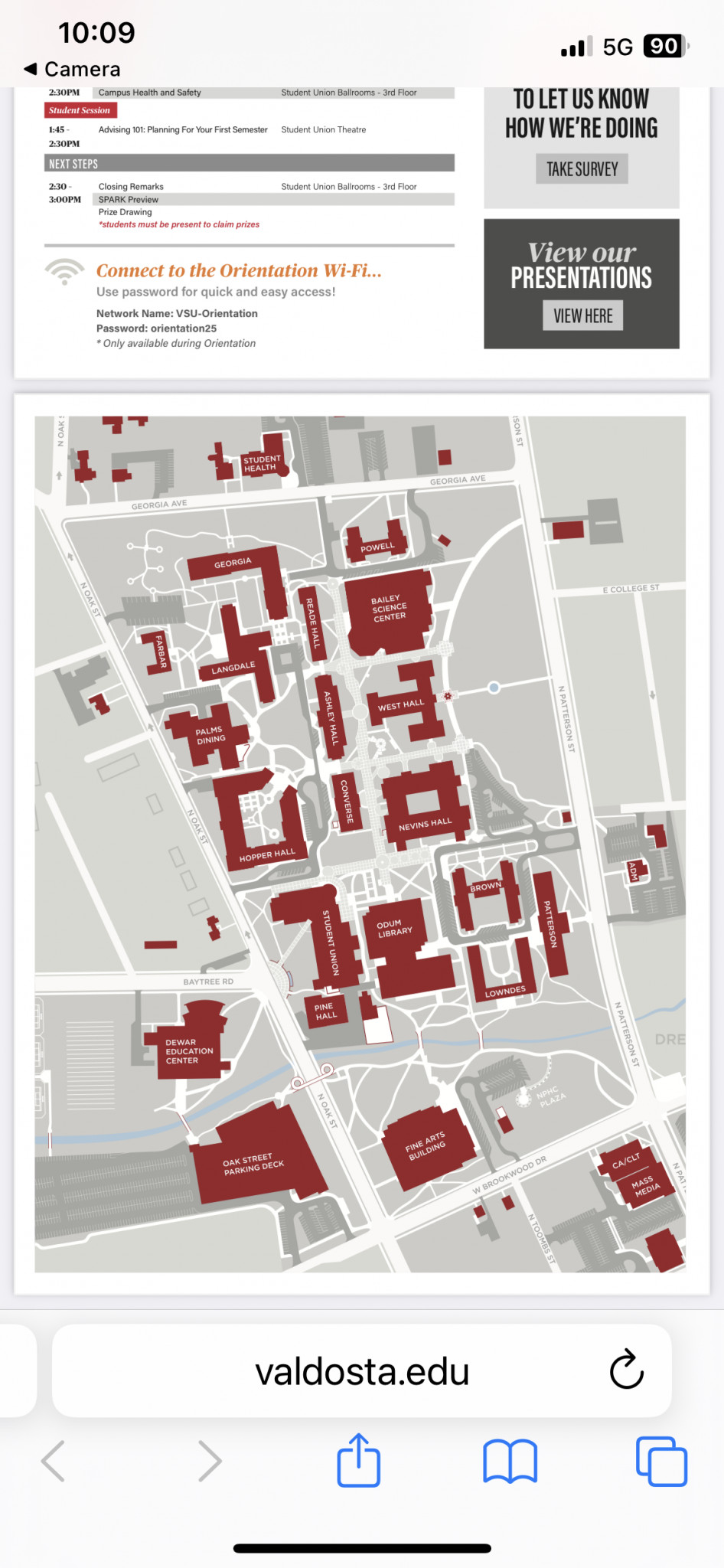
Task: Open presentations via VIEW HERE
Action: (582, 315)
